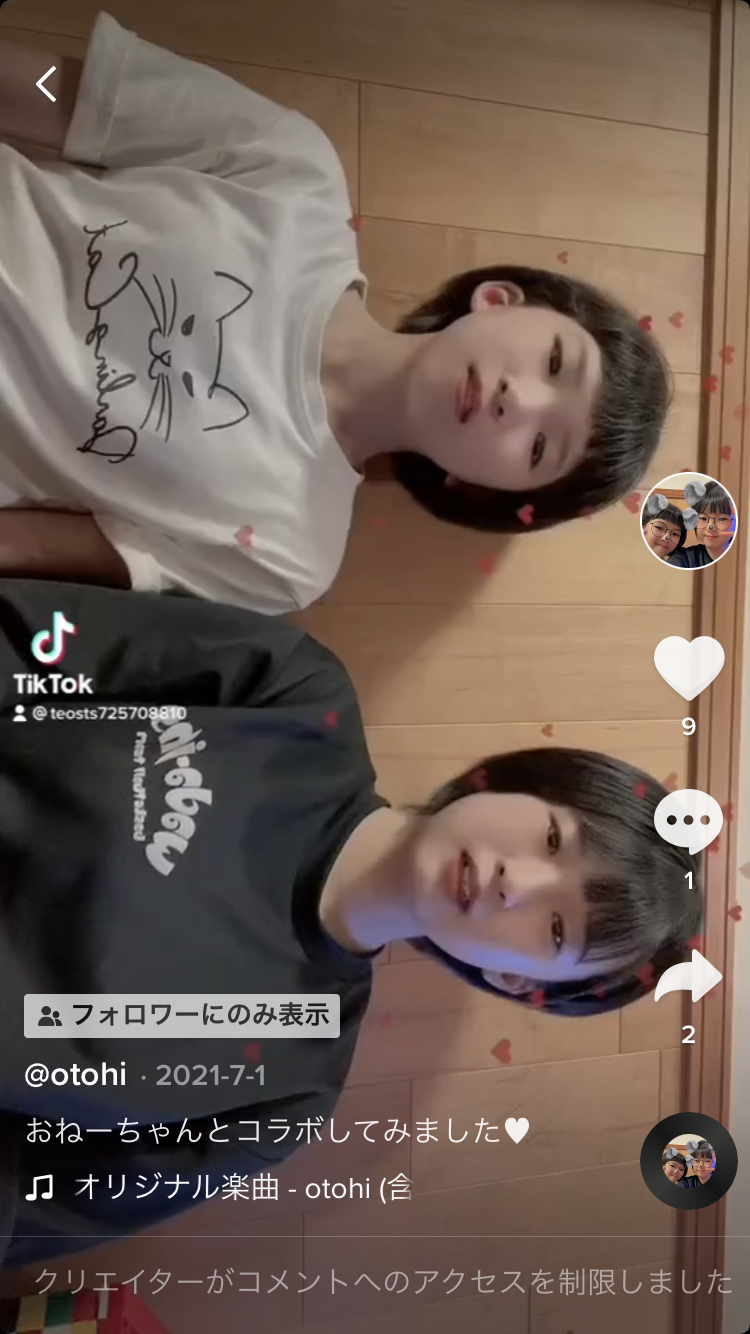This screenshot has width=750, height=1334.
Task: Like this video with the heart
Action: [688, 667]
